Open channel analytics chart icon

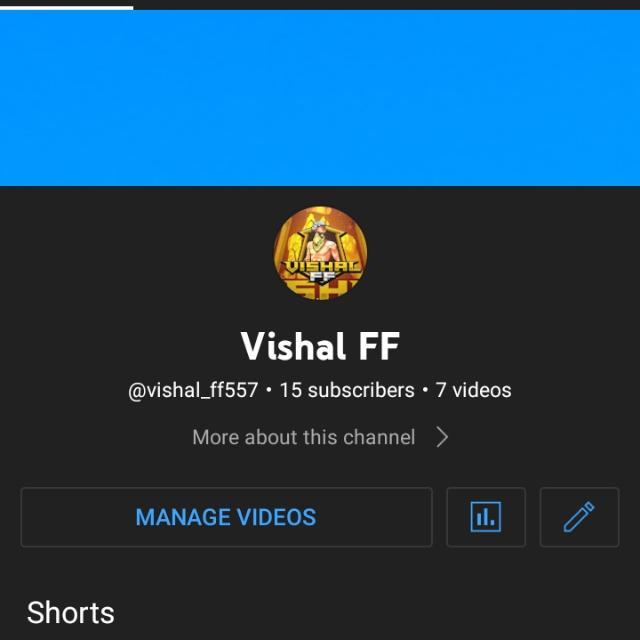coord(485,517)
